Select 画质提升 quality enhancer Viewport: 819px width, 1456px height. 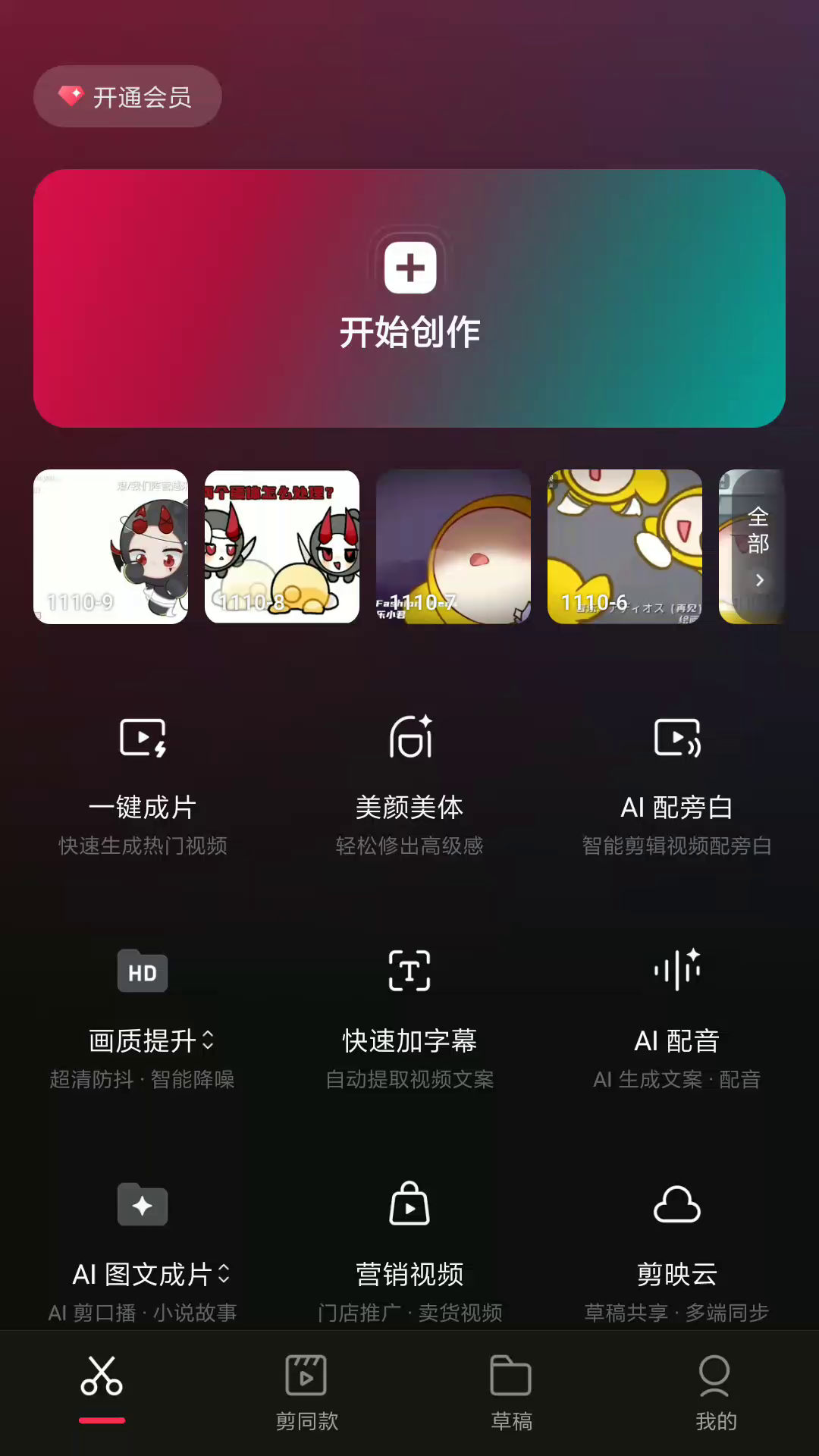[x=143, y=1018]
